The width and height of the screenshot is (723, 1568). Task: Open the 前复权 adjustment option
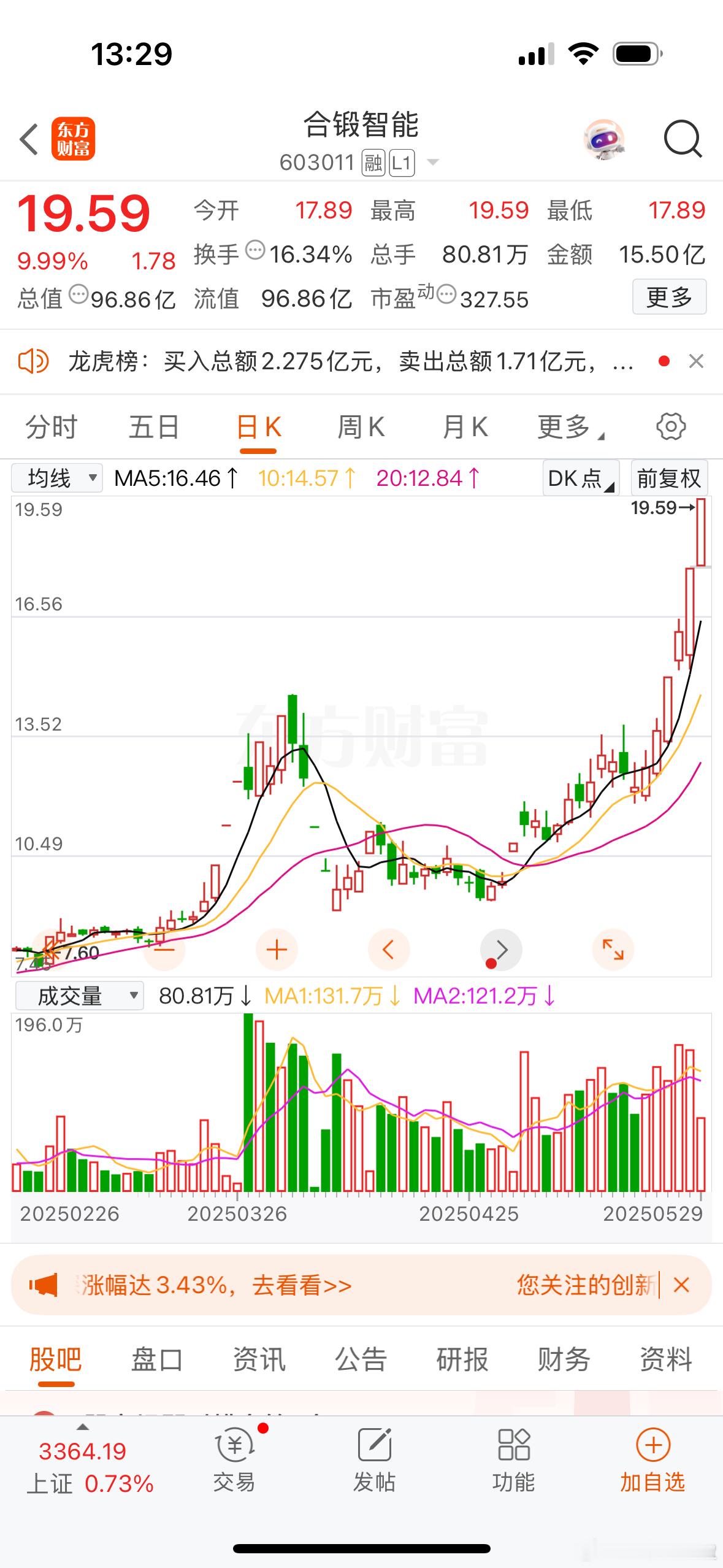coord(669,478)
